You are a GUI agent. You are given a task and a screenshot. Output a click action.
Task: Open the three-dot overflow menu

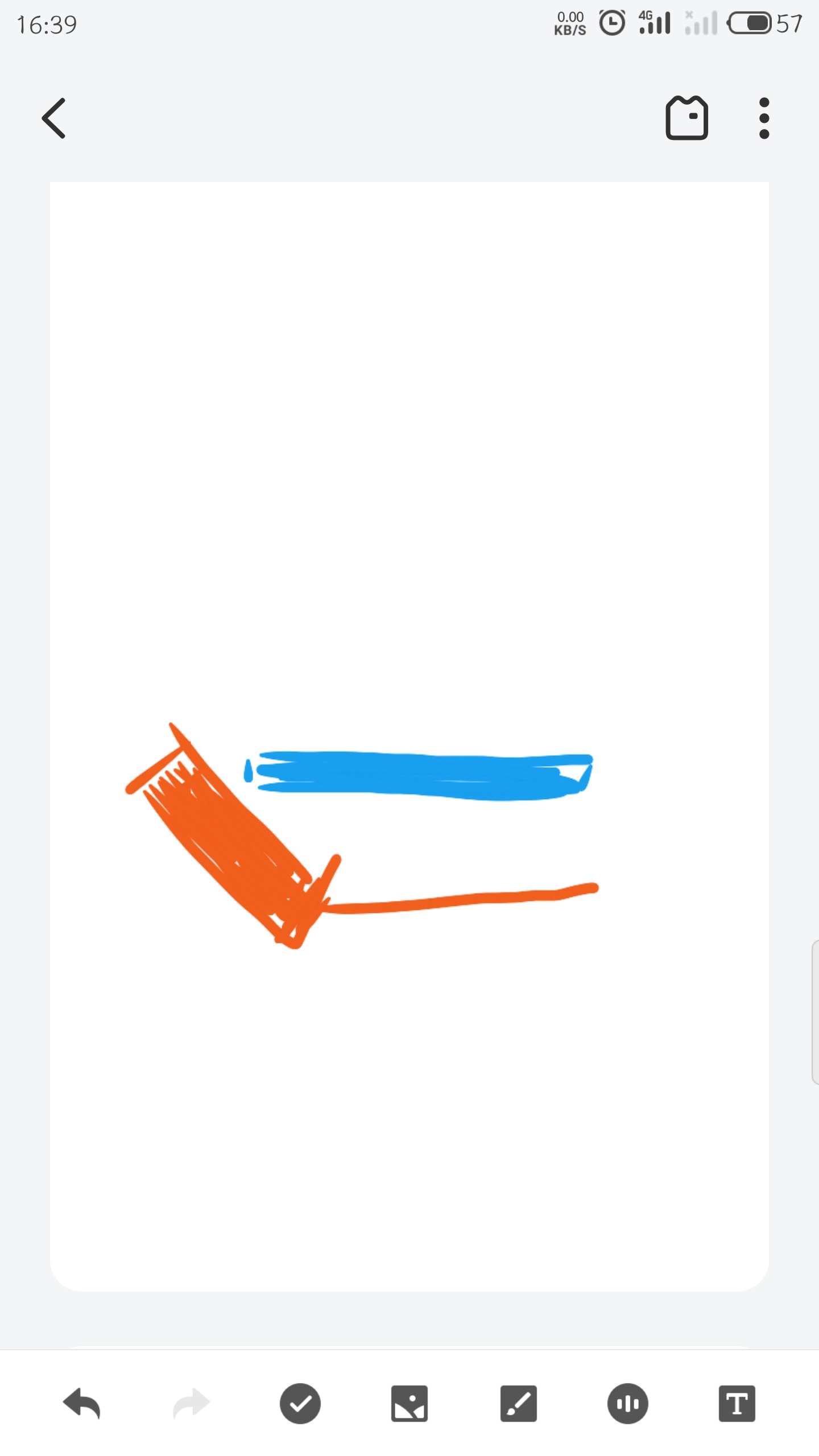[x=764, y=118]
